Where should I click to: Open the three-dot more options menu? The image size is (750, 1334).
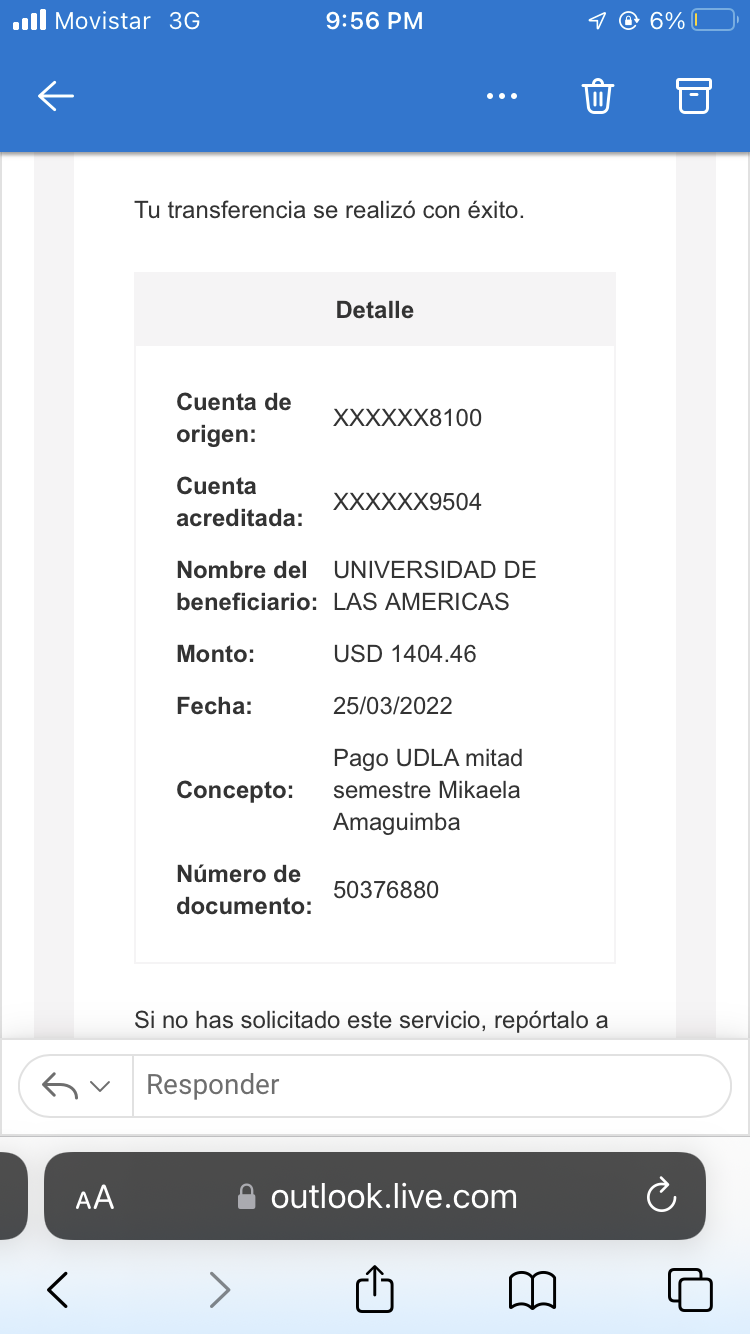(501, 96)
